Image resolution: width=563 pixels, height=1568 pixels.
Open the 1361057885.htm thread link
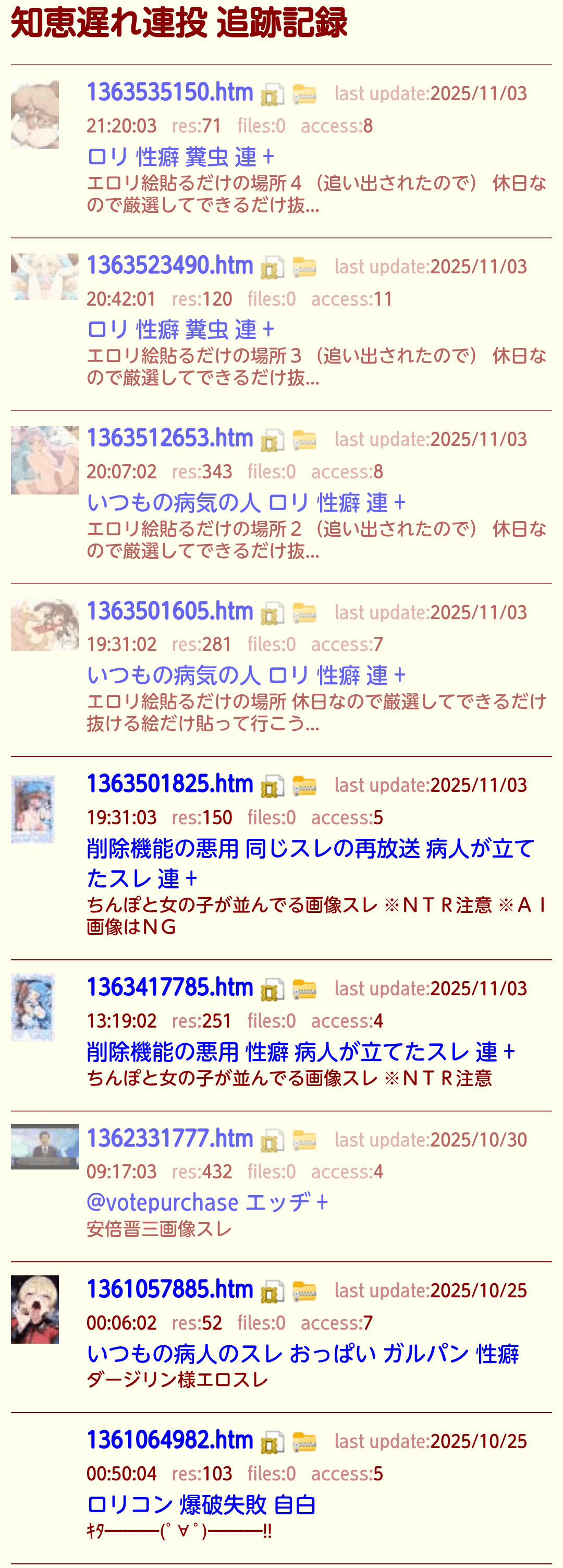point(169,1289)
